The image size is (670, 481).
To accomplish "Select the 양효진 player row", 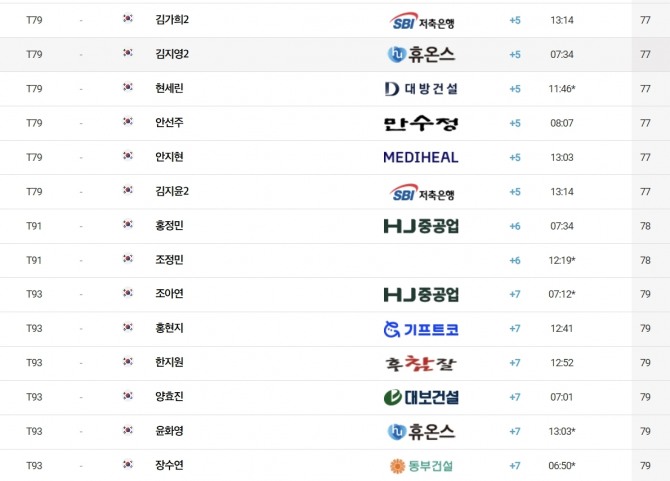I will tap(335, 397).
